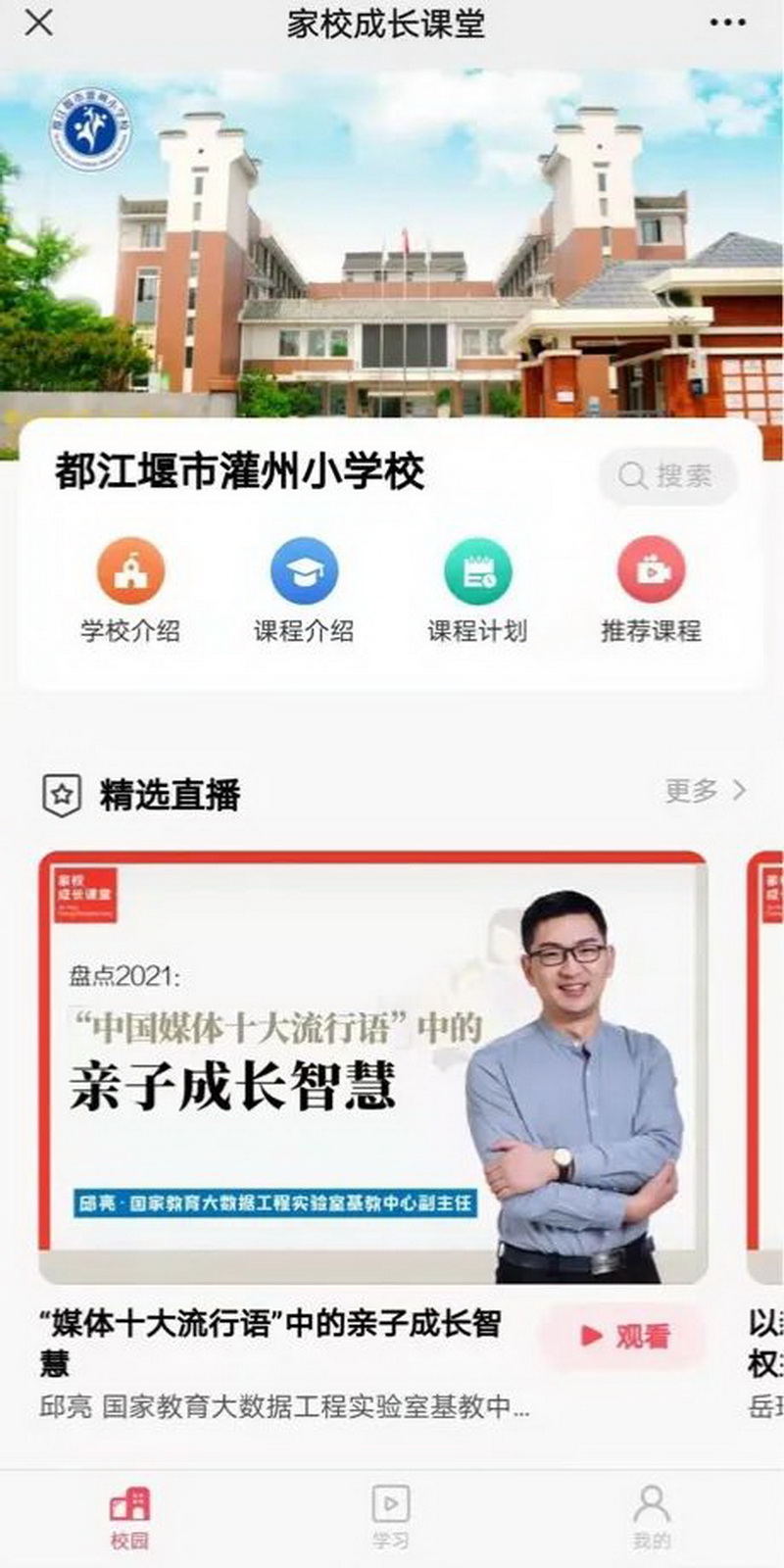Viewport: 784px width, 1568px height.
Task: Close the 家校成长课堂 mini program
Action: pos(38,24)
